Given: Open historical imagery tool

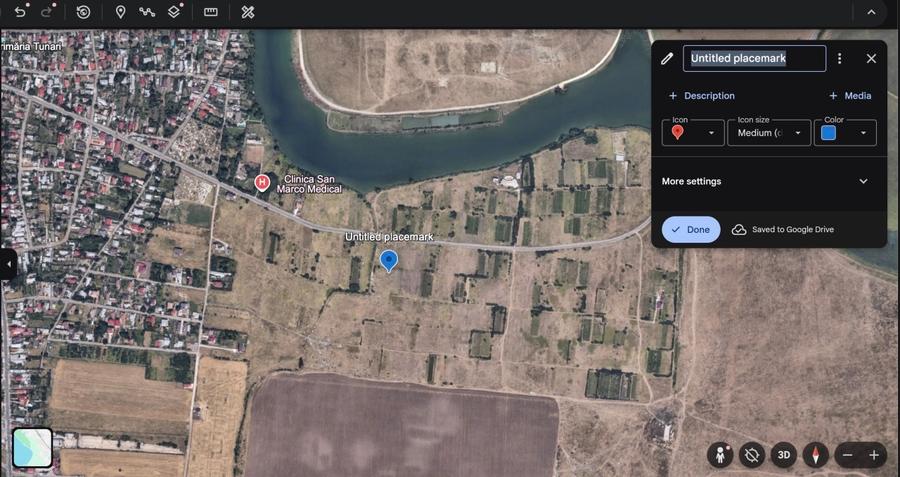Looking at the screenshot, I should click(x=83, y=12).
